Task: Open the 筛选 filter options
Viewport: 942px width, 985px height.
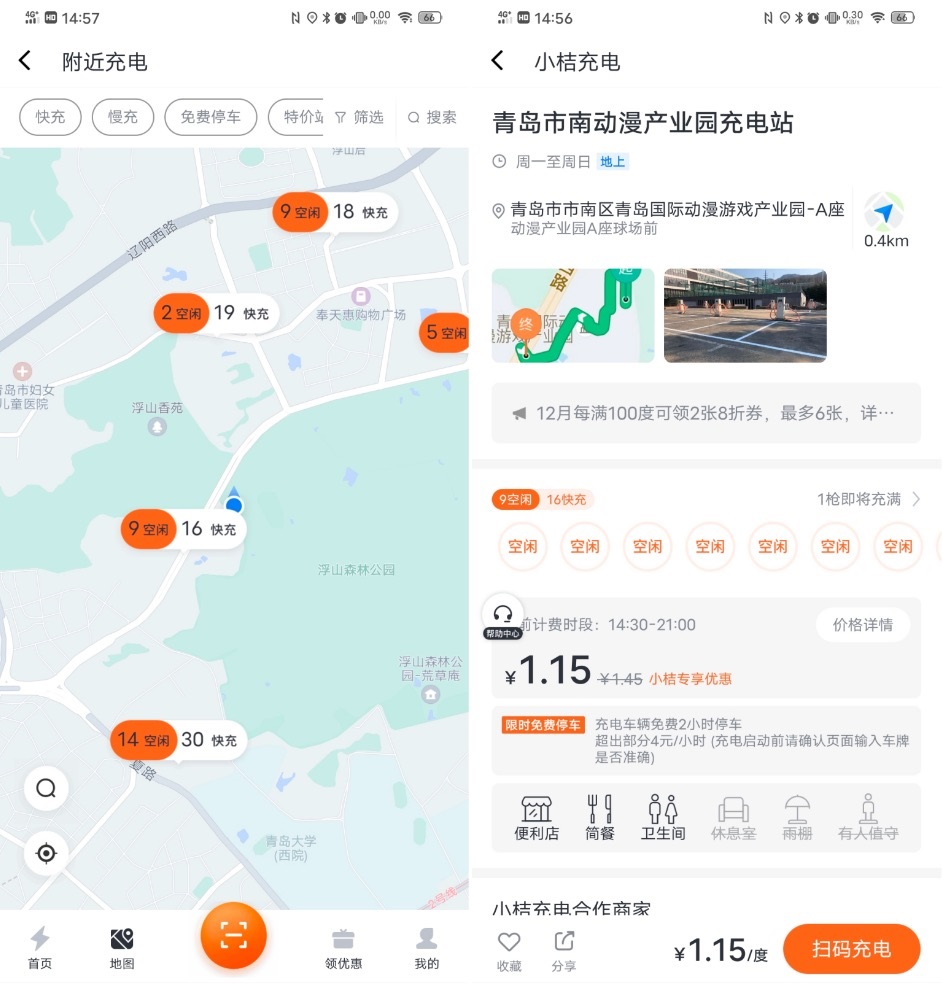Action: click(x=359, y=117)
